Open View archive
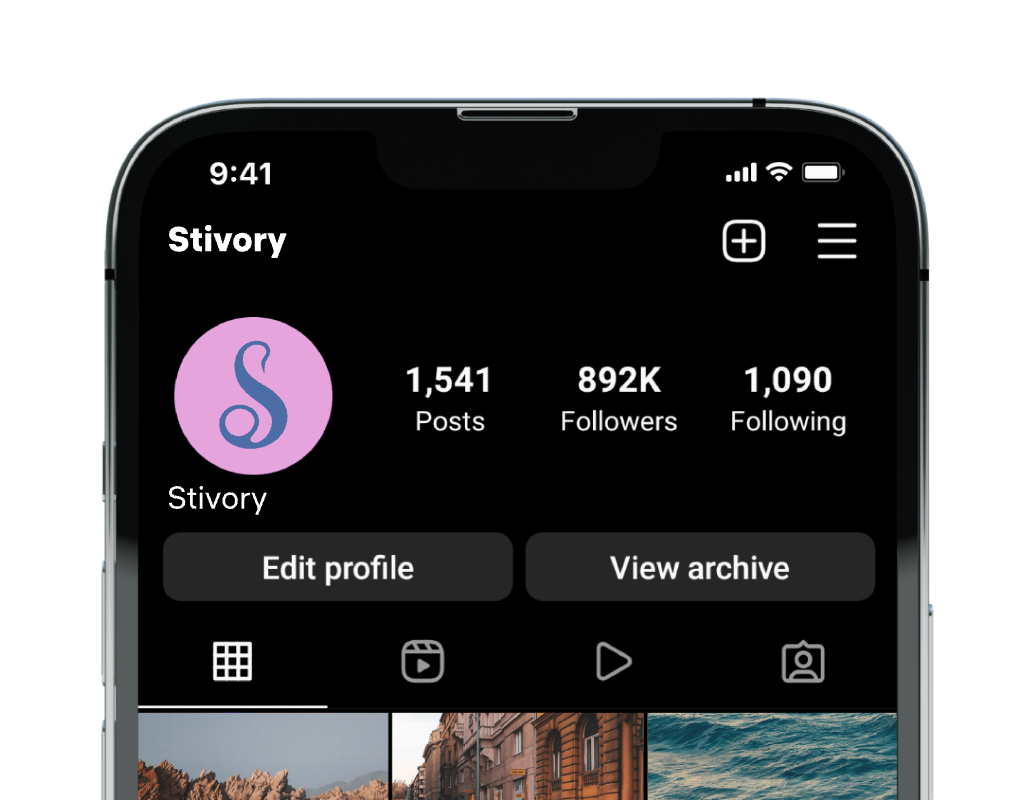Image resolution: width=1034 pixels, height=800 pixels. click(x=700, y=567)
